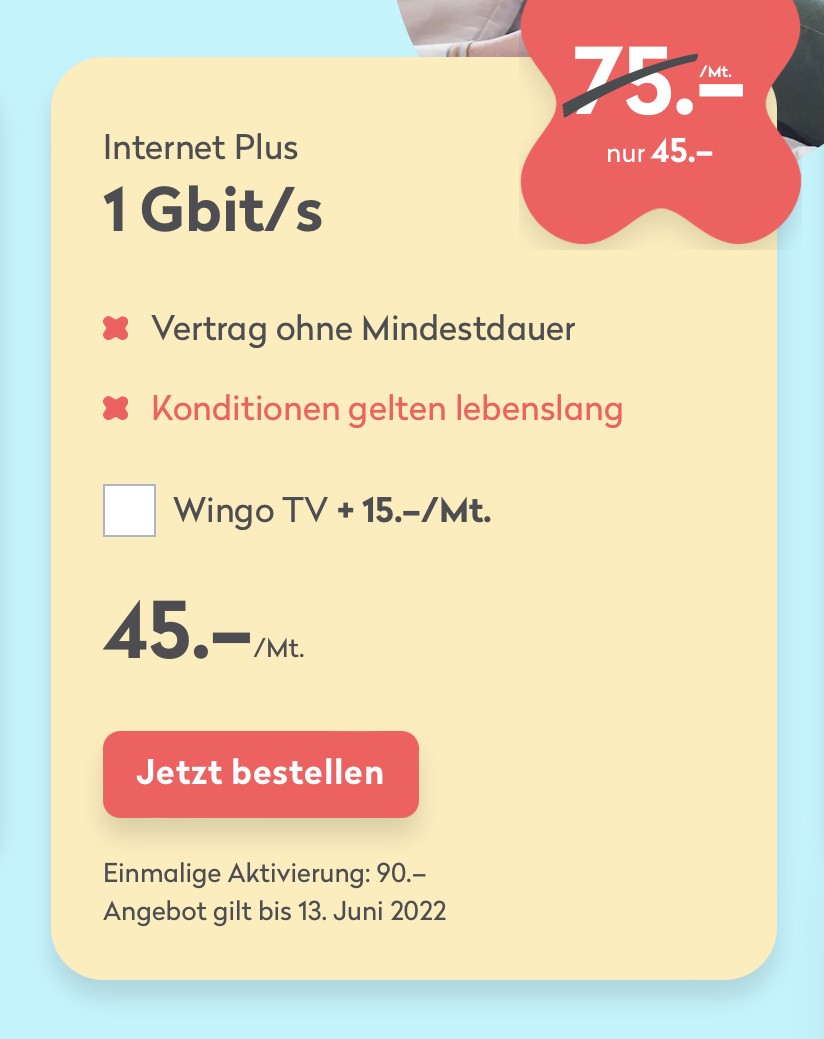Screen dimensions: 824x1039
Task: Click the 1 Gbit/s headline
Action: [x=213, y=210]
